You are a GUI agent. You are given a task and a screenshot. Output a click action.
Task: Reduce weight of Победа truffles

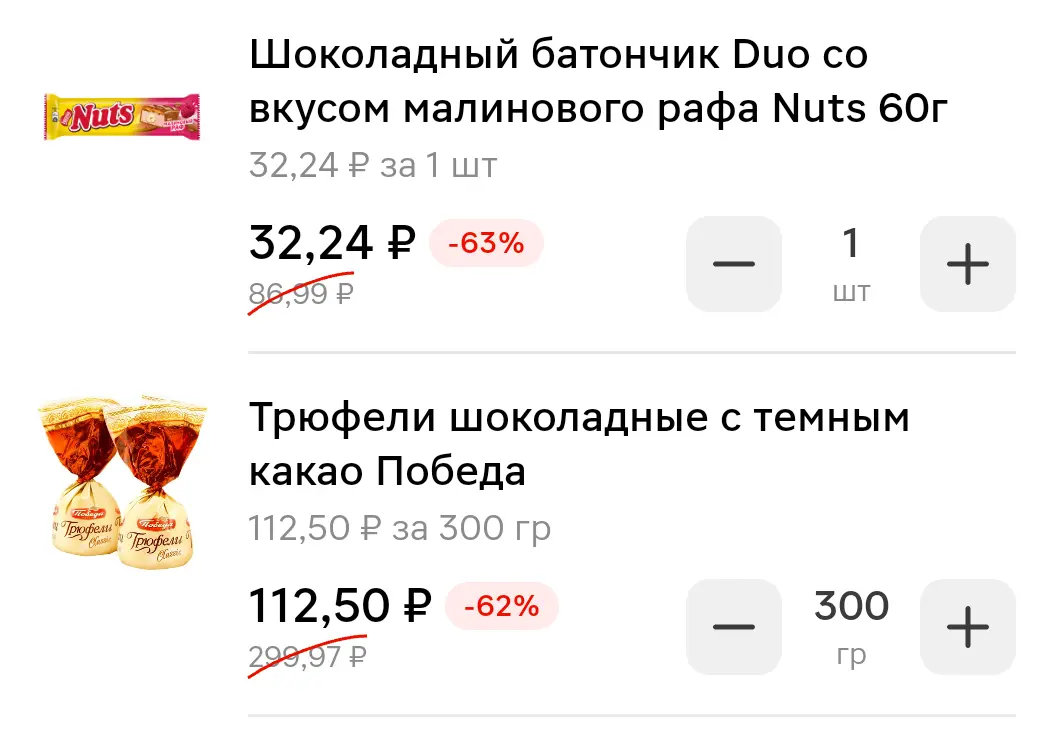733,627
